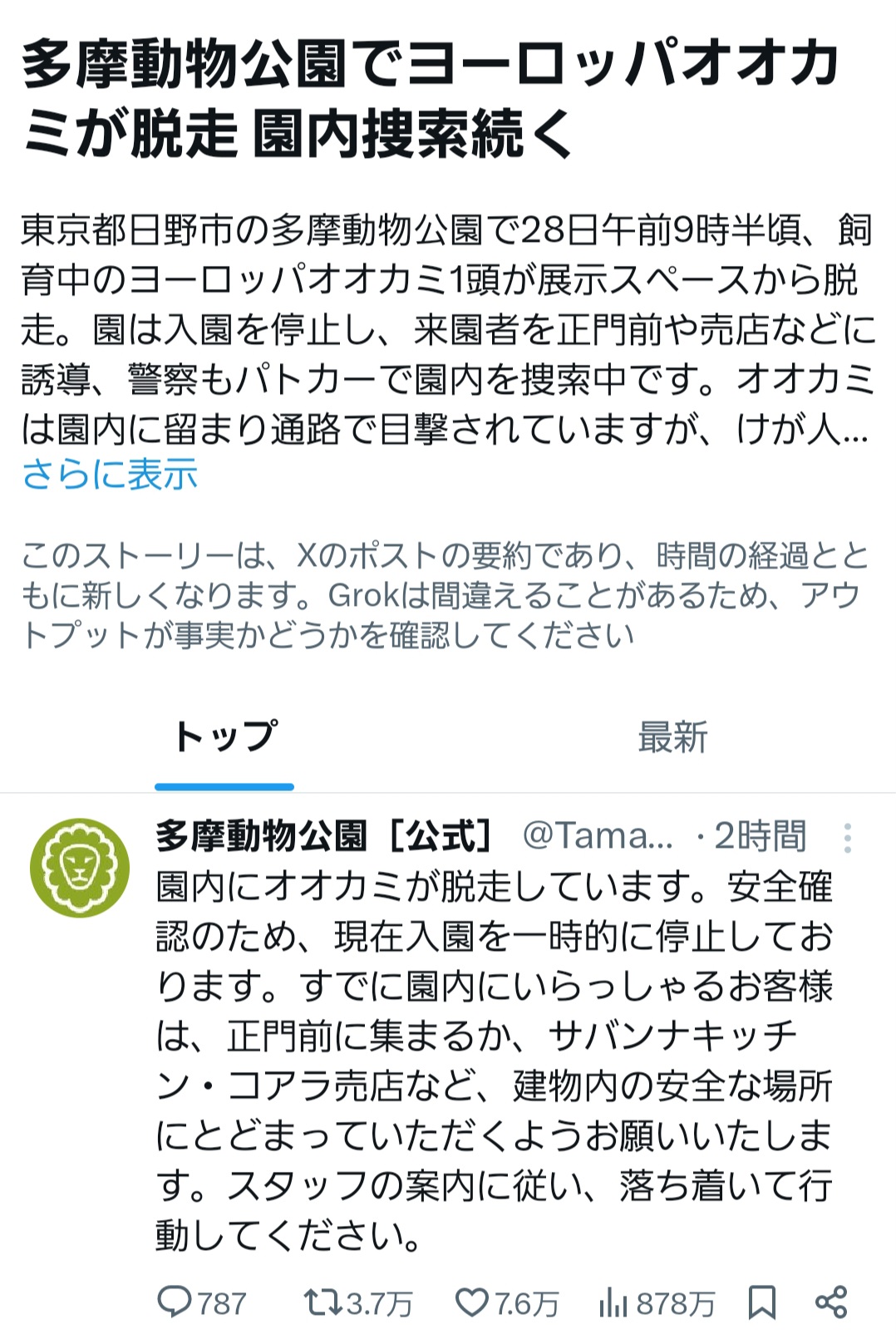Viewport: 896px width, 1344px height.
Task: Open overflow menu on 多摩動物公園 post
Action: tap(847, 838)
